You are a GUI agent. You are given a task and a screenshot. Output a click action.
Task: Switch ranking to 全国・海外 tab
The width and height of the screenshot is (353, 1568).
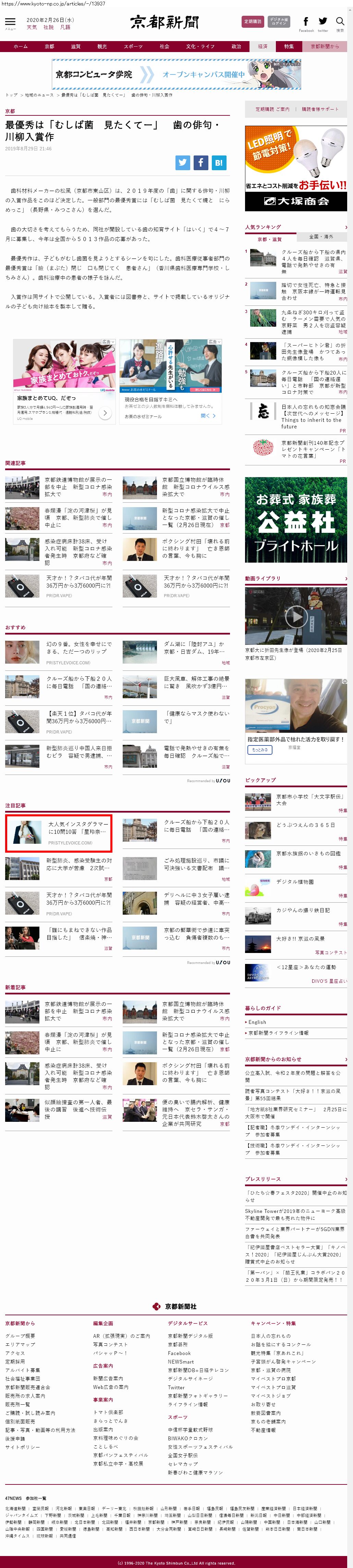(x=321, y=237)
